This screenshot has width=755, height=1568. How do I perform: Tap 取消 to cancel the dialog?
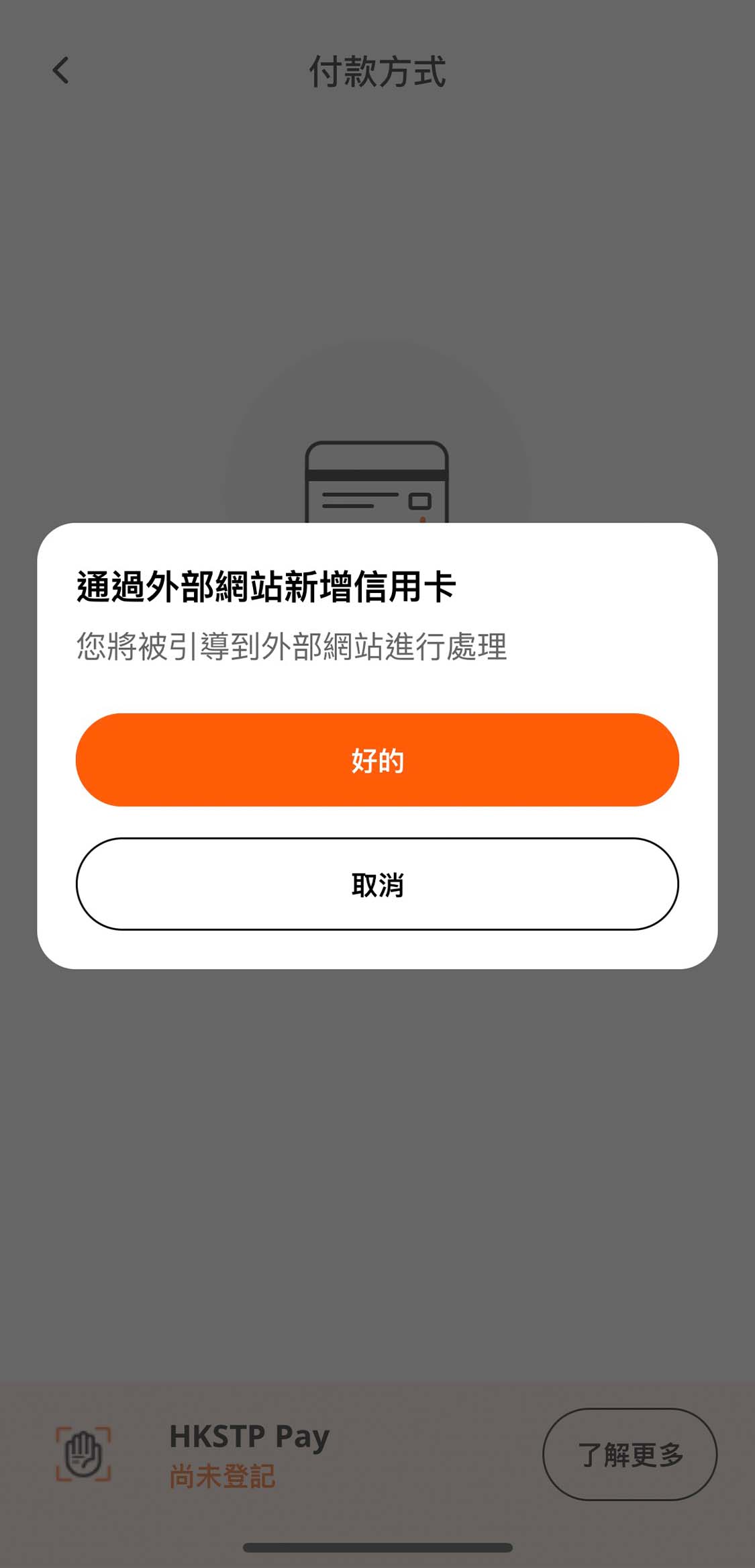pyautogui.click(x=377, y=884)
